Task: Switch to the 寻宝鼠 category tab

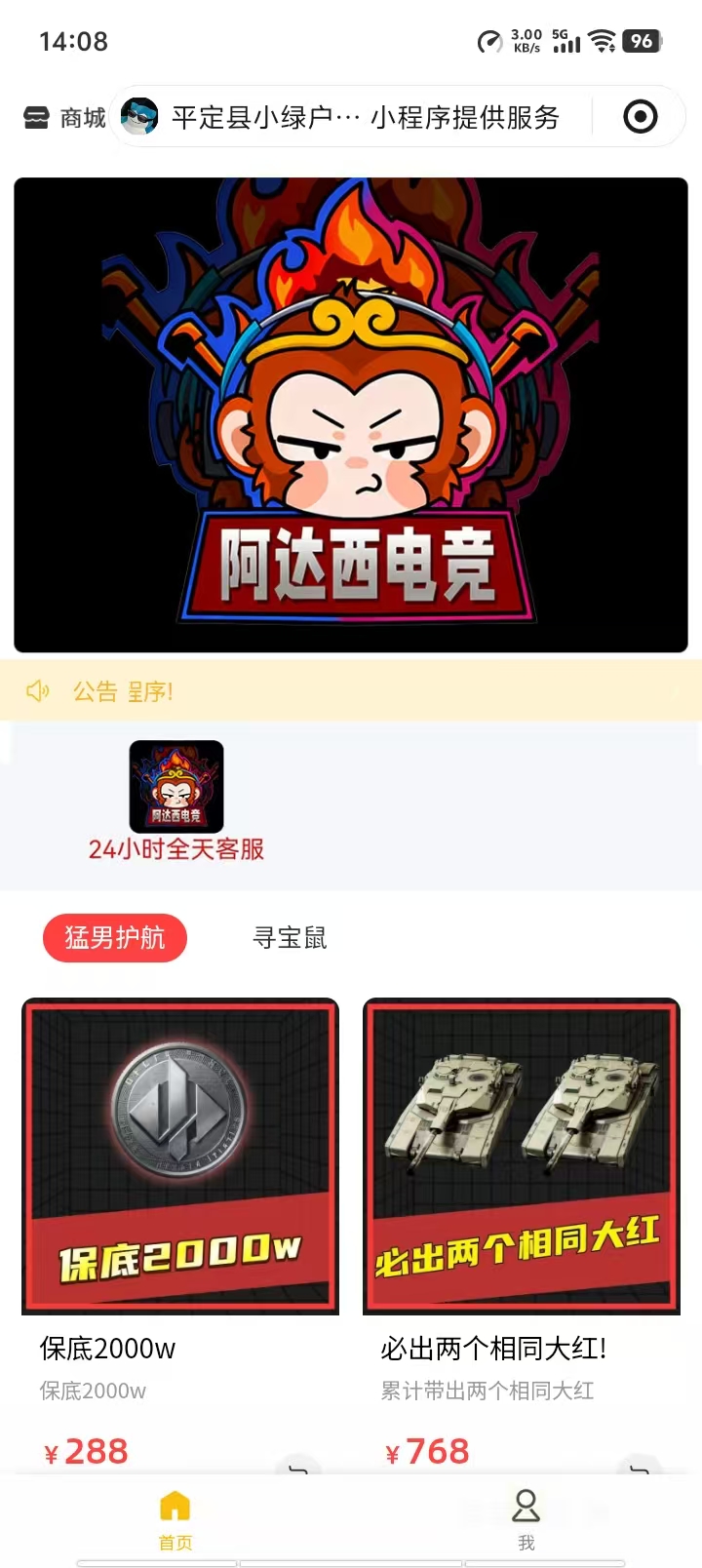Action: tap(290, 937)
